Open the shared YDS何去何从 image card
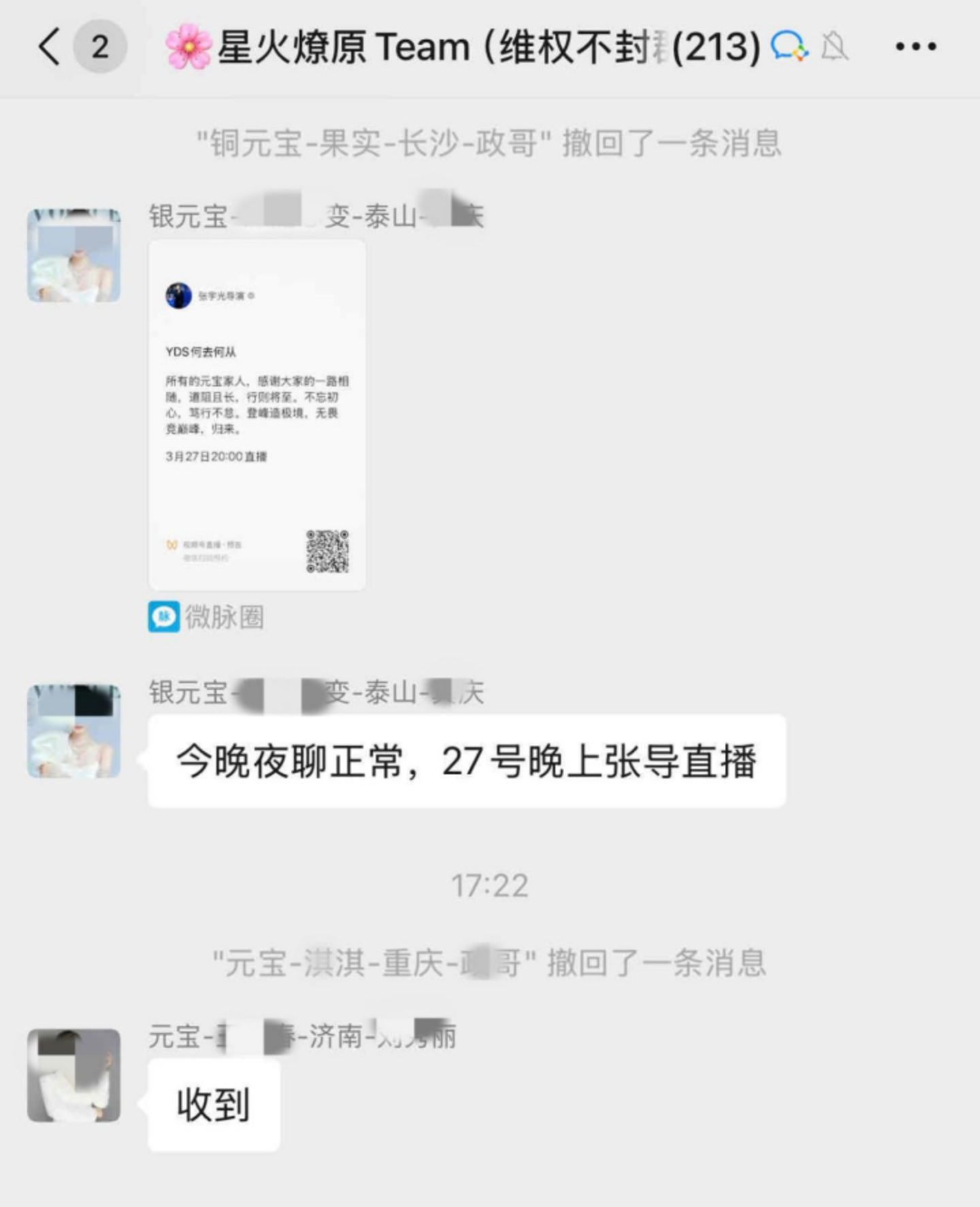 (257, 415)
